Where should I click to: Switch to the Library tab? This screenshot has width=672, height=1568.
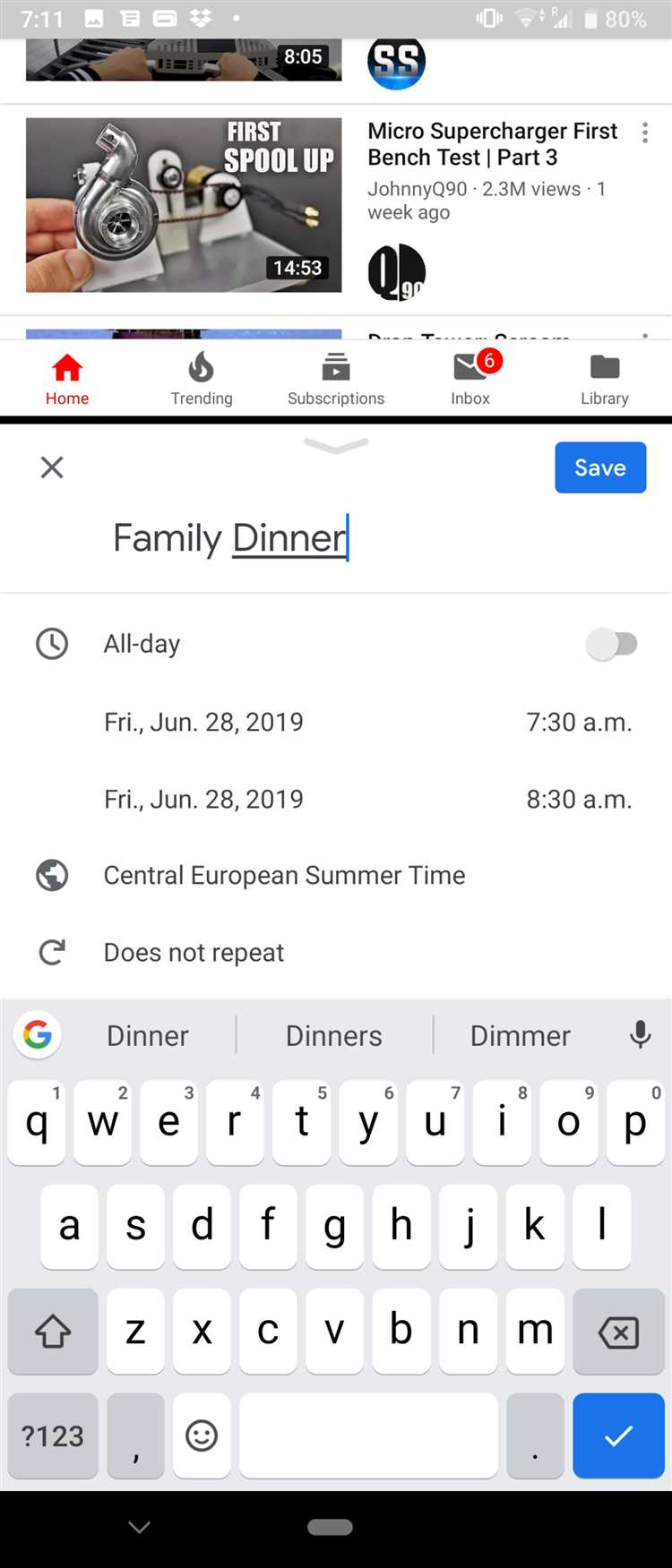605,379
